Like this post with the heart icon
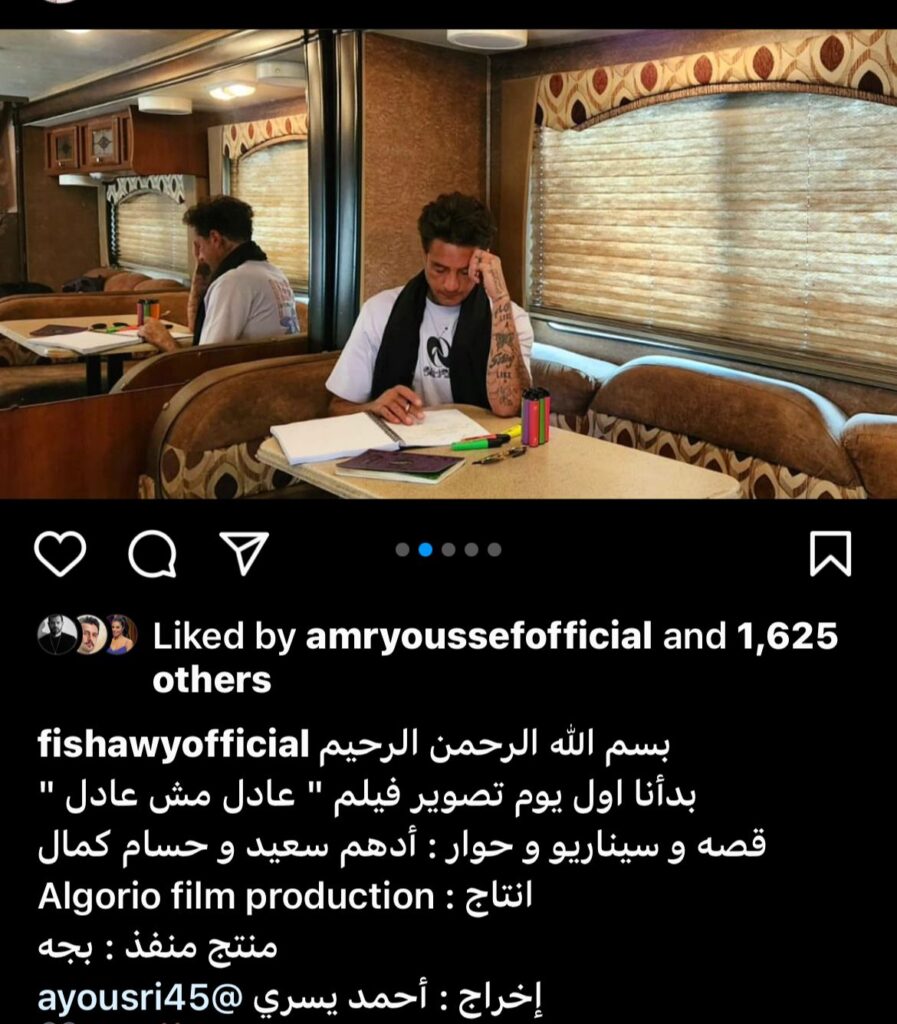 [60, 553]
